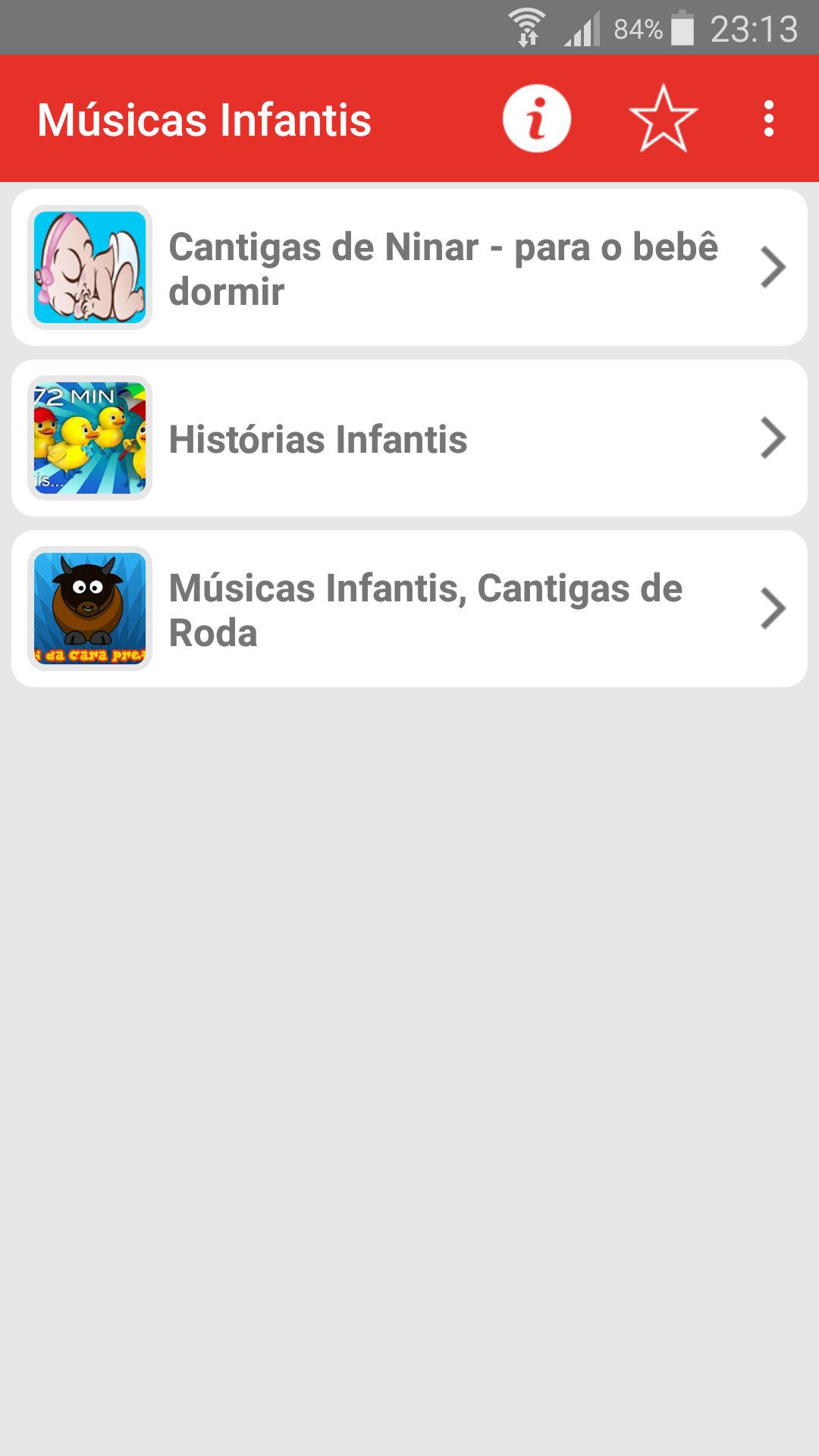The height and width of the screenshot is (1456, 819).
Task: Open the three-dot overflow menu
Action: coord(768,119)
